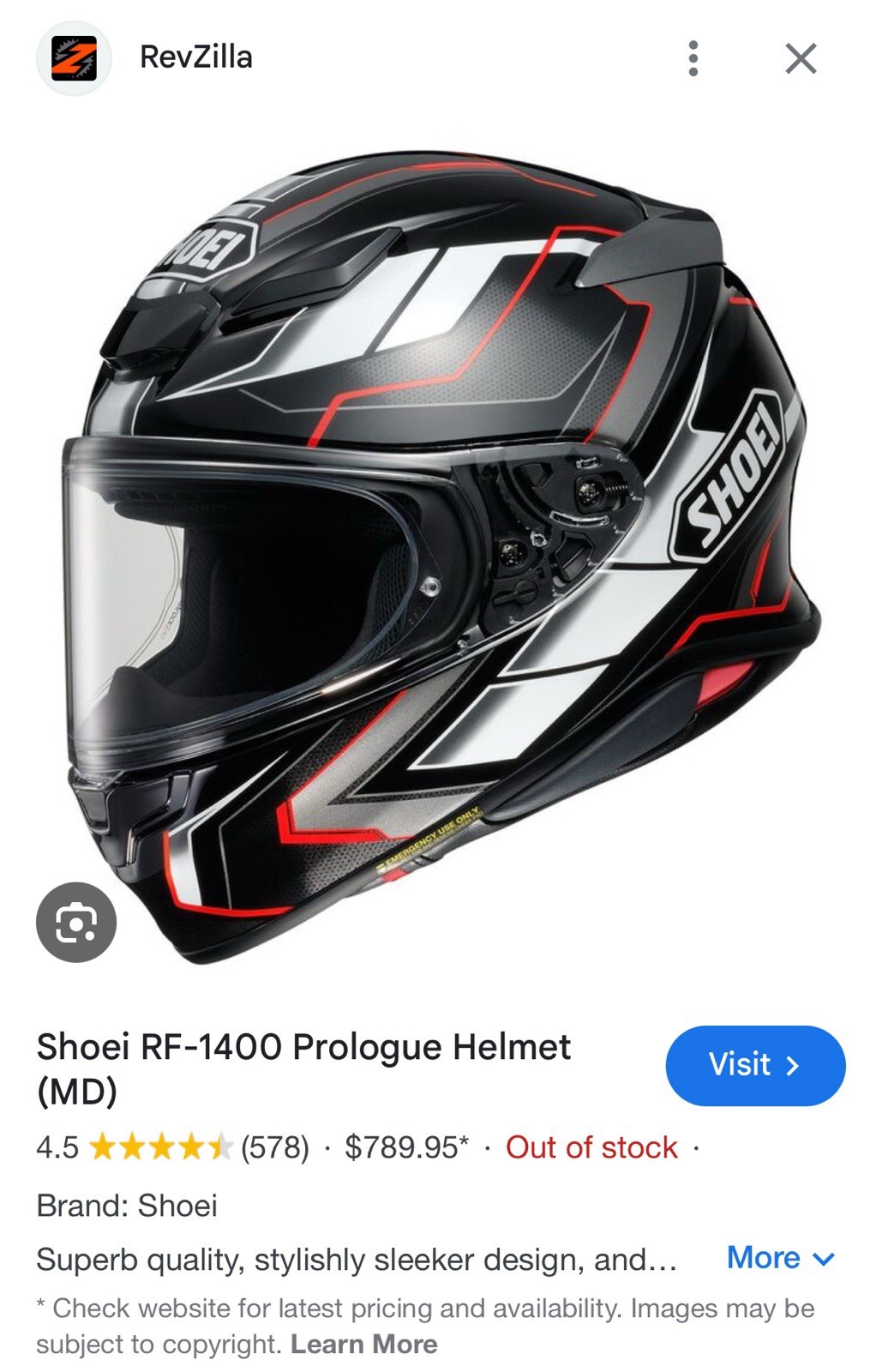Image resolution: width=882 pixels, height=1372 pixels.
Task: Open the Learn More copyright link
Action: 363,1344
